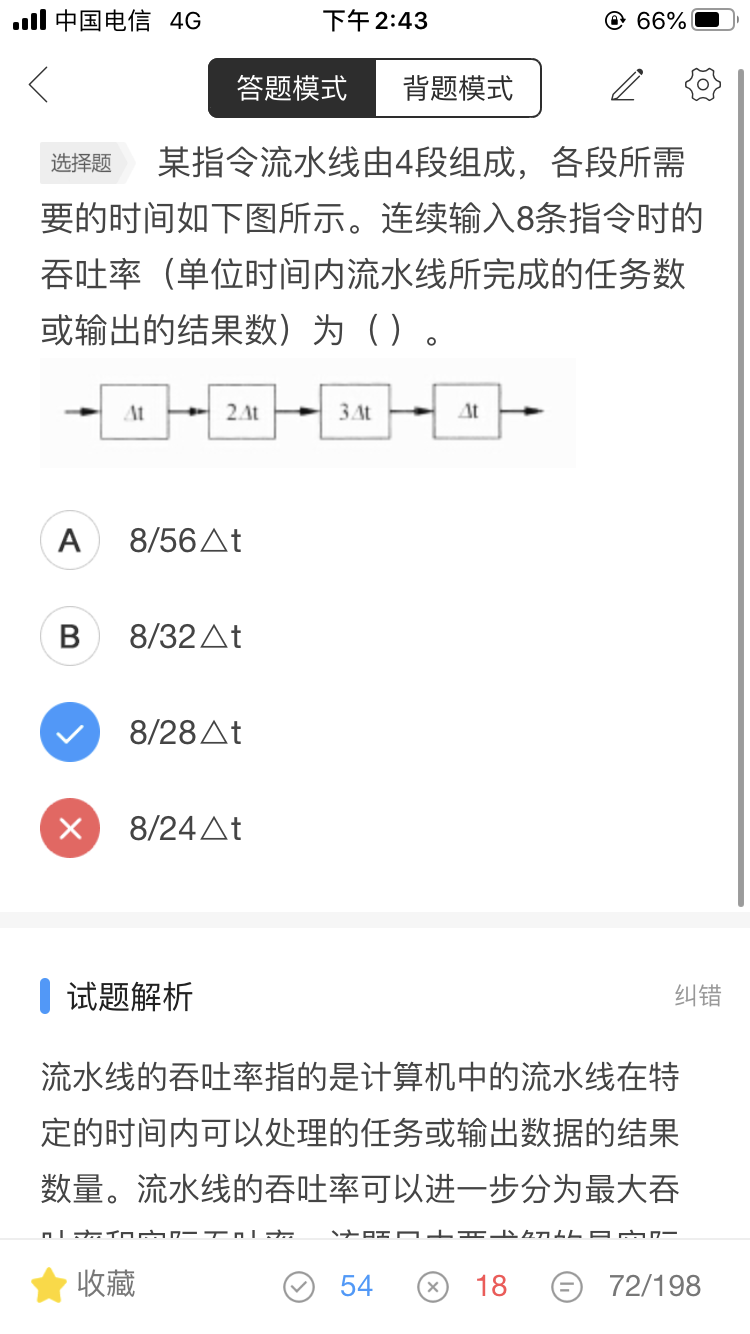750x1334 pixels.
Task: Add this question to 收藏
Action: click(84, 1285)
